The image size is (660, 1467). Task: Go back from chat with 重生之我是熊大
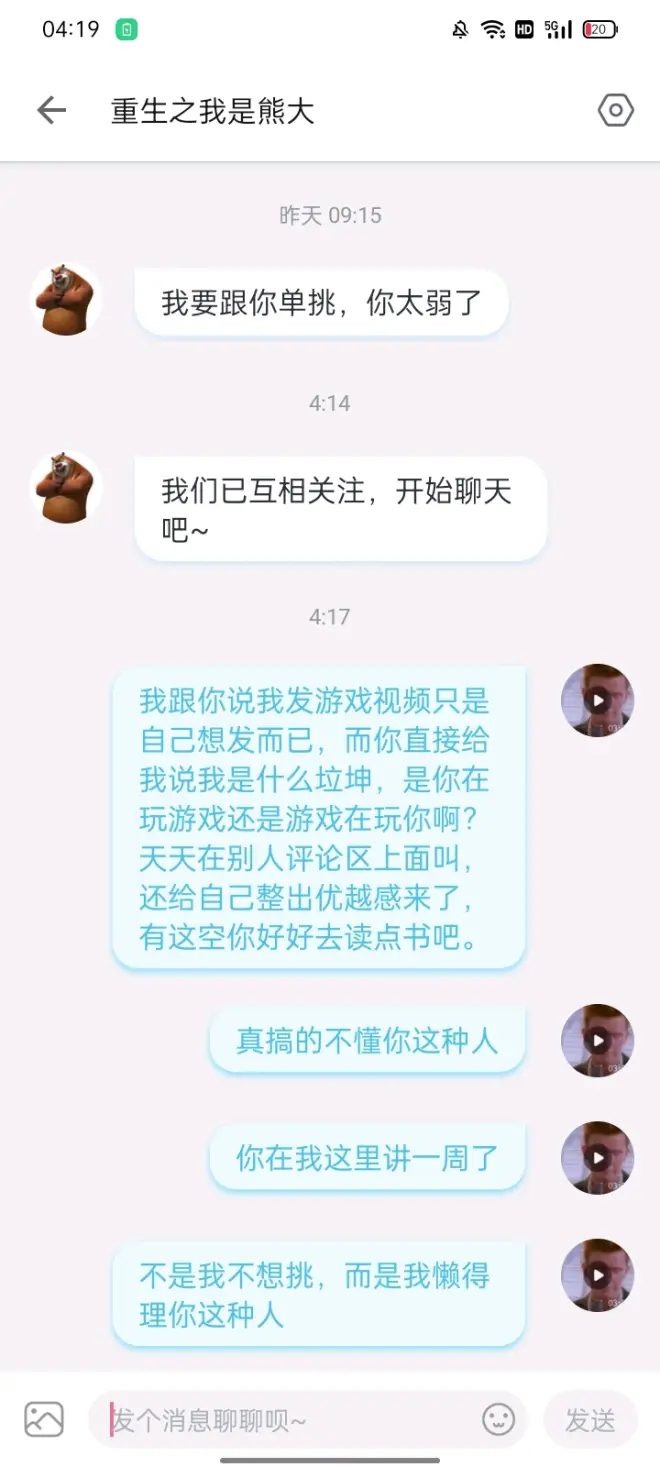[51, 110]
